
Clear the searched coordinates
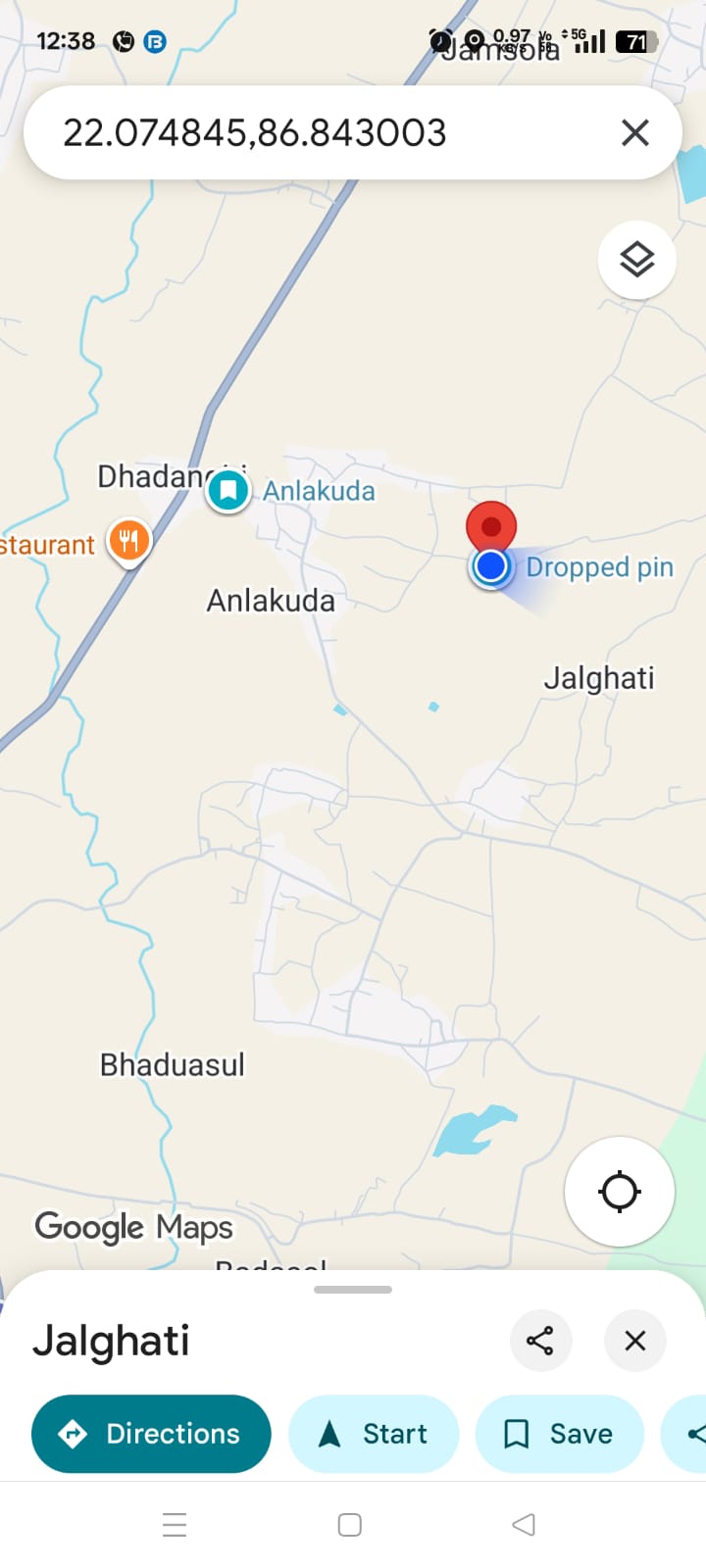click(635, 132)
